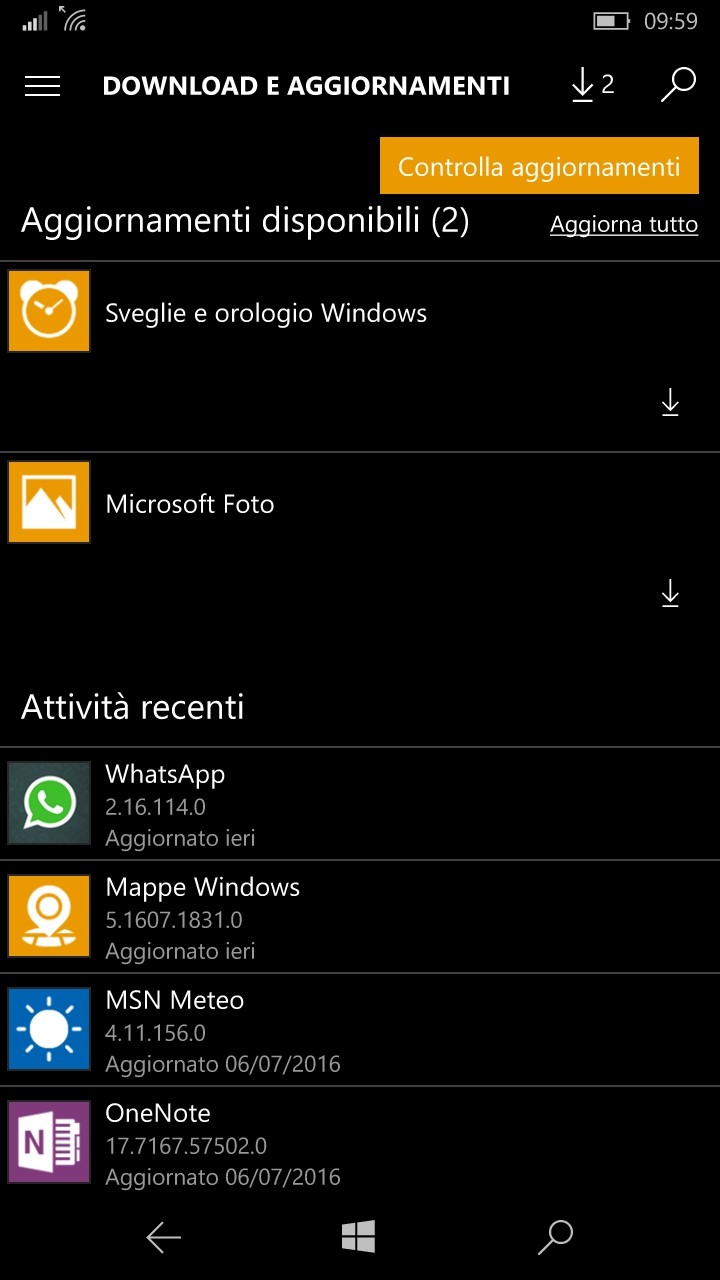Tap the system search button at bottom
This screenshot has height=1280, width=720.
555,1237
